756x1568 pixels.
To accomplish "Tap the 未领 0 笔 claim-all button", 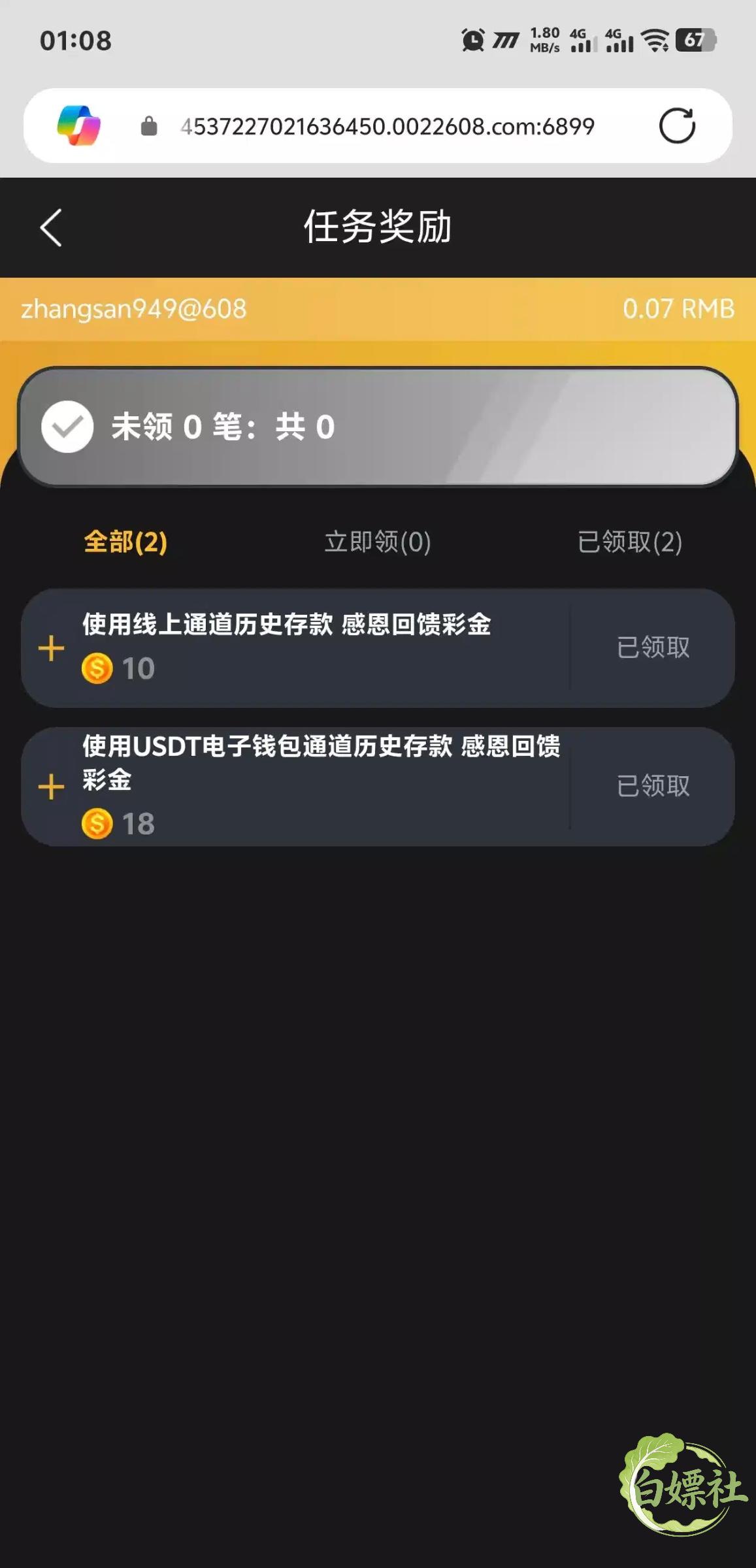I will [378, 427].
